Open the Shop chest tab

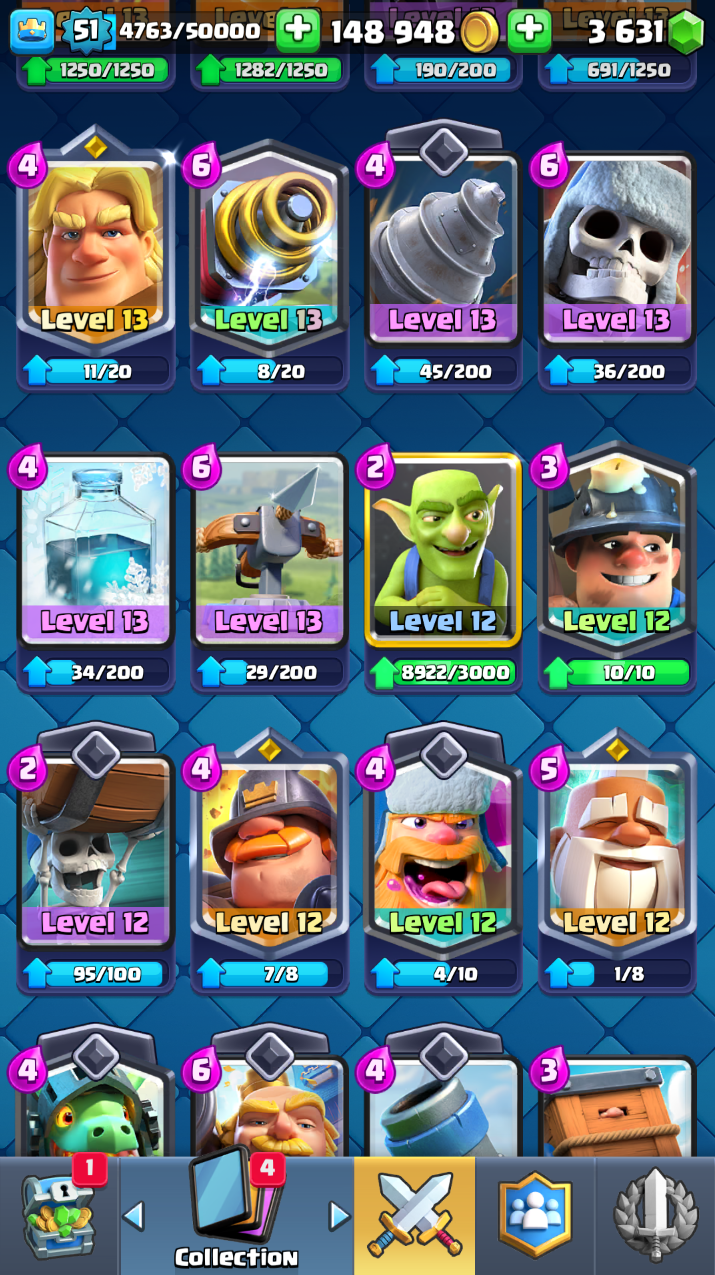coord(59,1216)
